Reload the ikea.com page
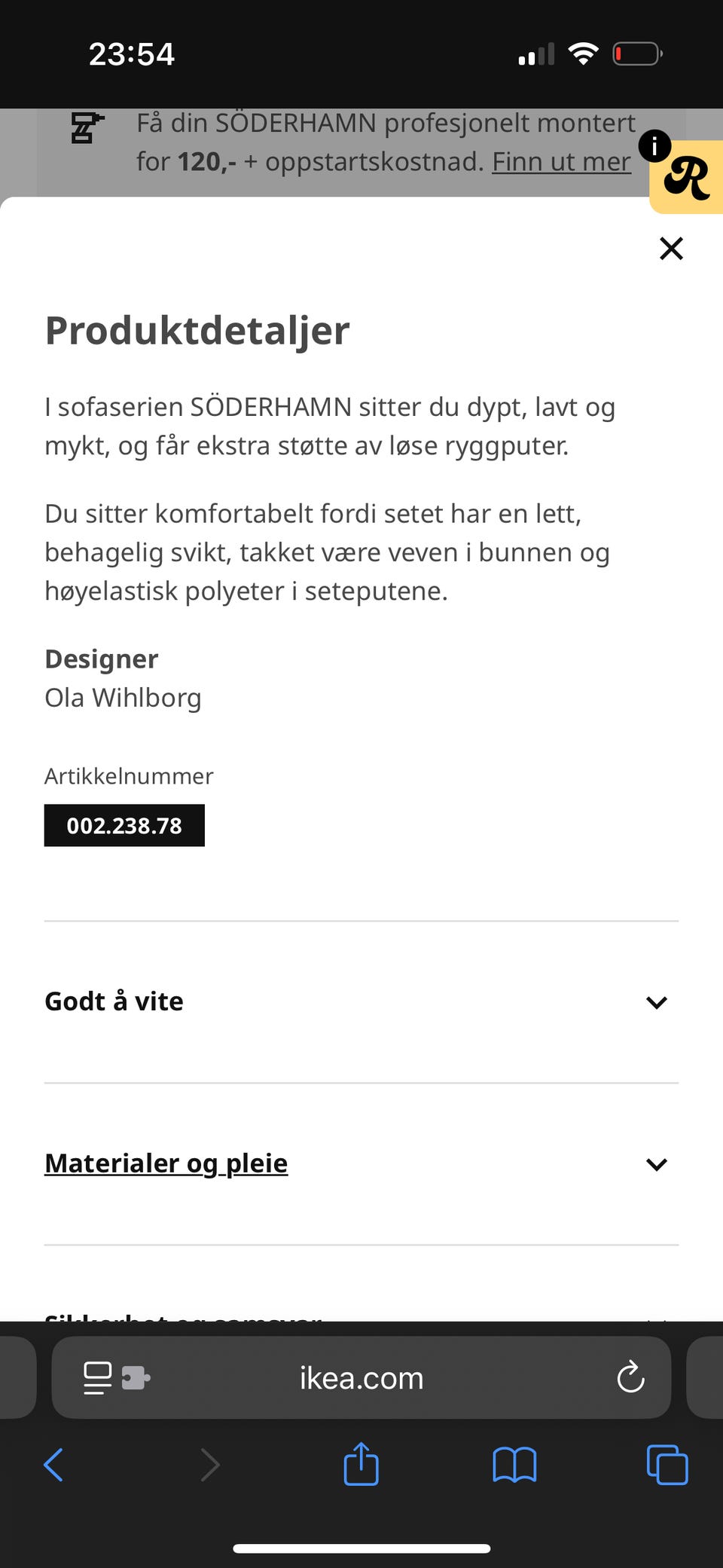Screen dimensions: 723x1568 pos(630,1377)
